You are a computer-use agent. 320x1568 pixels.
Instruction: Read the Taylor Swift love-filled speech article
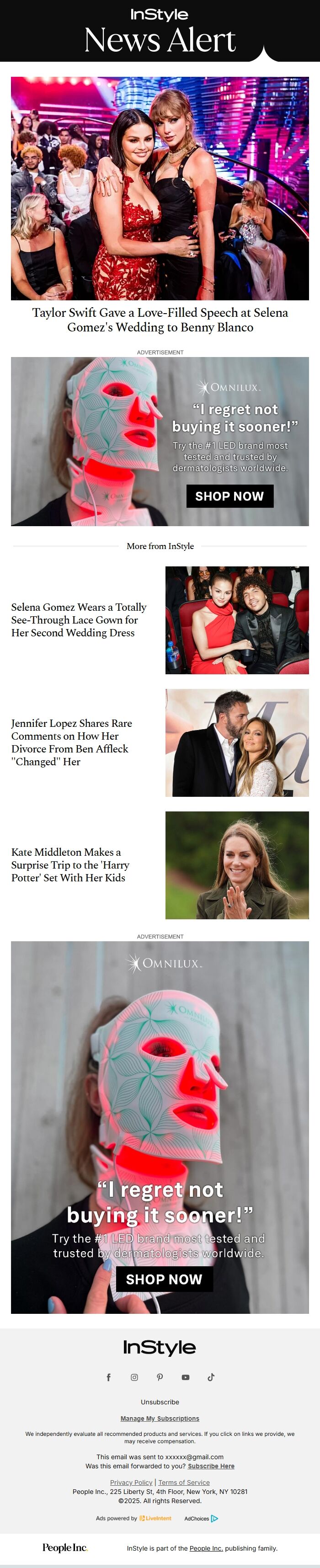pyautogui.click(x=160, y=320)
